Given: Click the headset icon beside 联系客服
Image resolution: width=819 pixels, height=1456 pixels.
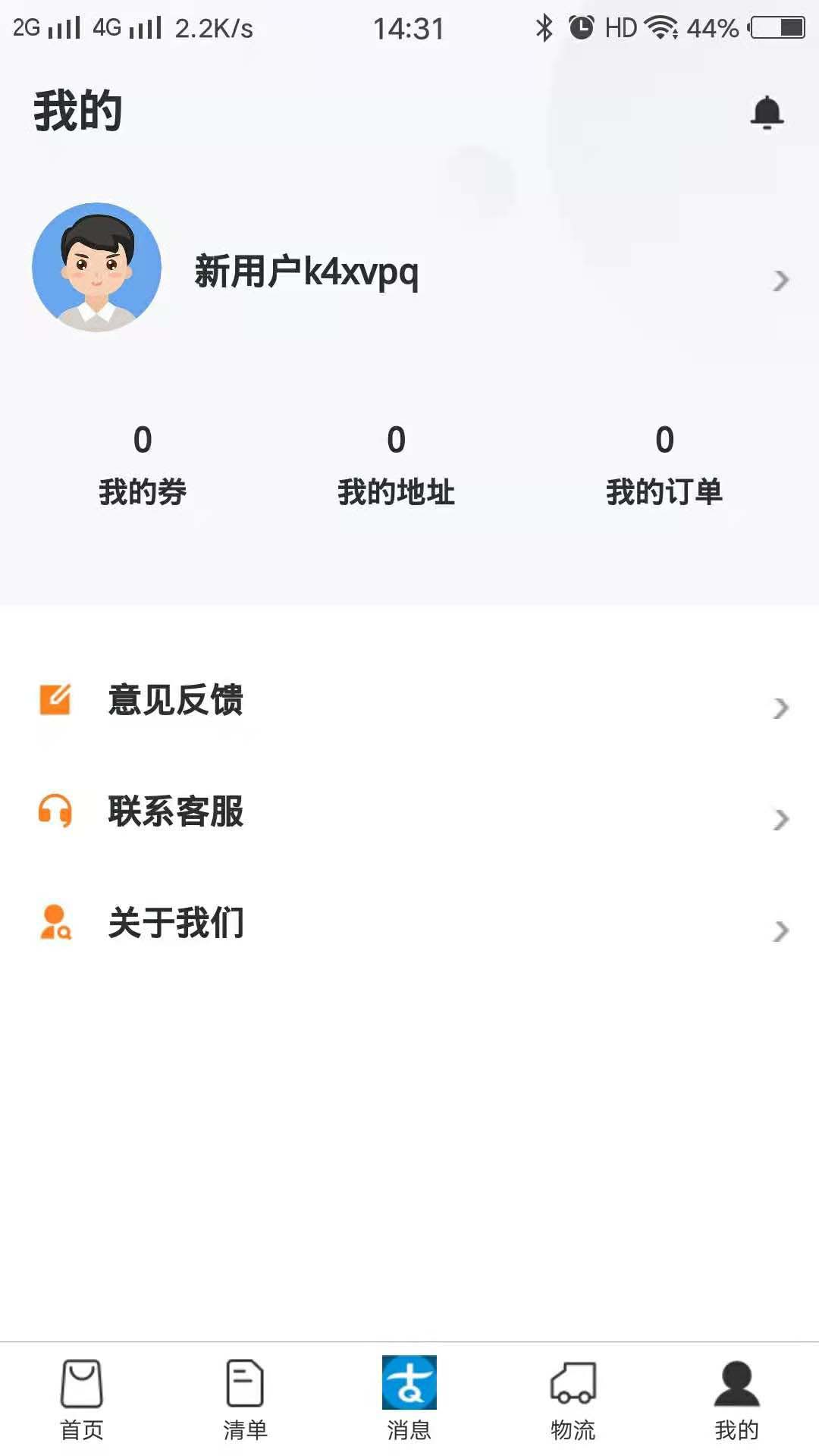Looking at the screenshot, I should pos(53,813).
